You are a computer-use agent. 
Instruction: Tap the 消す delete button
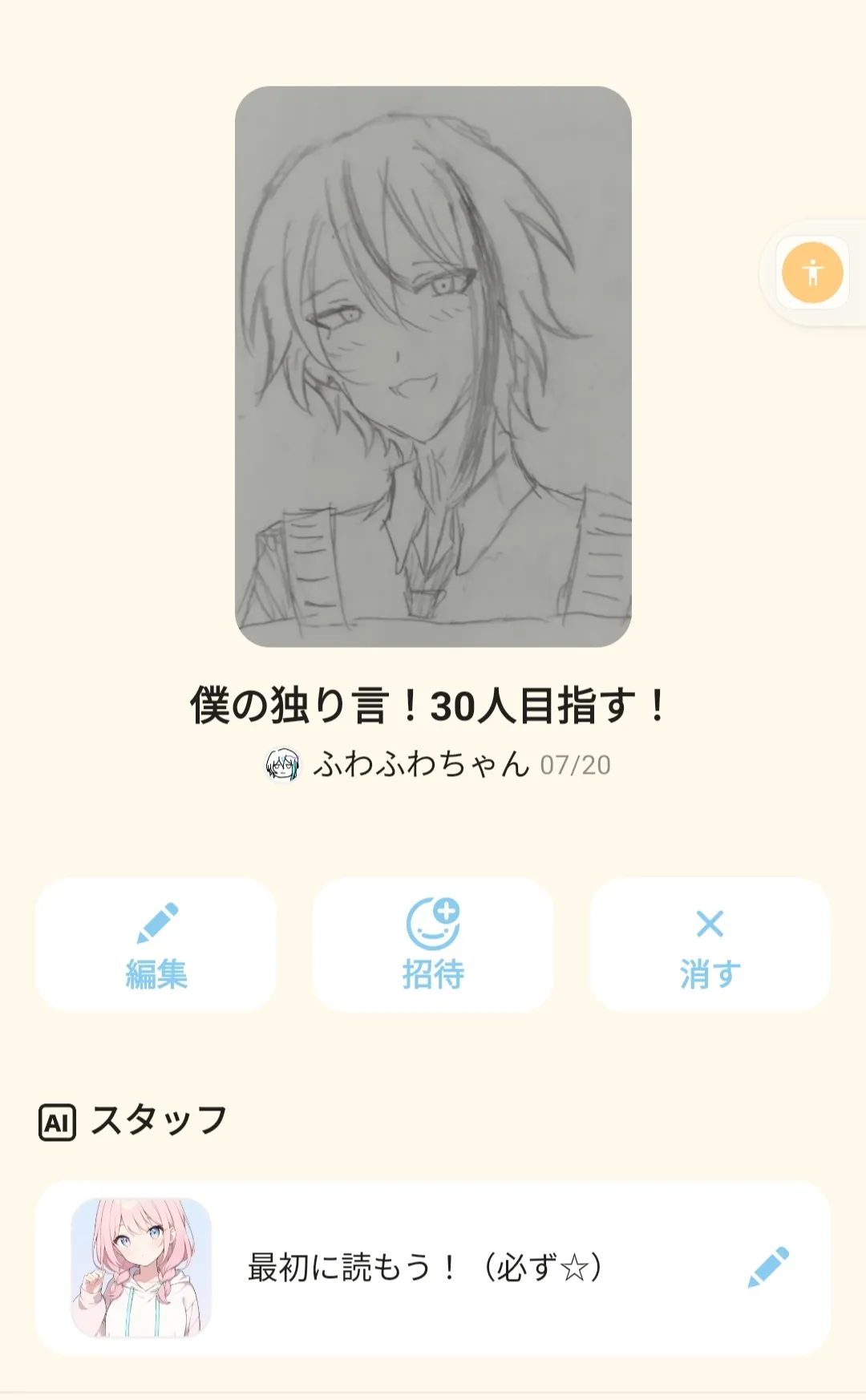click(x=710, y=945)
